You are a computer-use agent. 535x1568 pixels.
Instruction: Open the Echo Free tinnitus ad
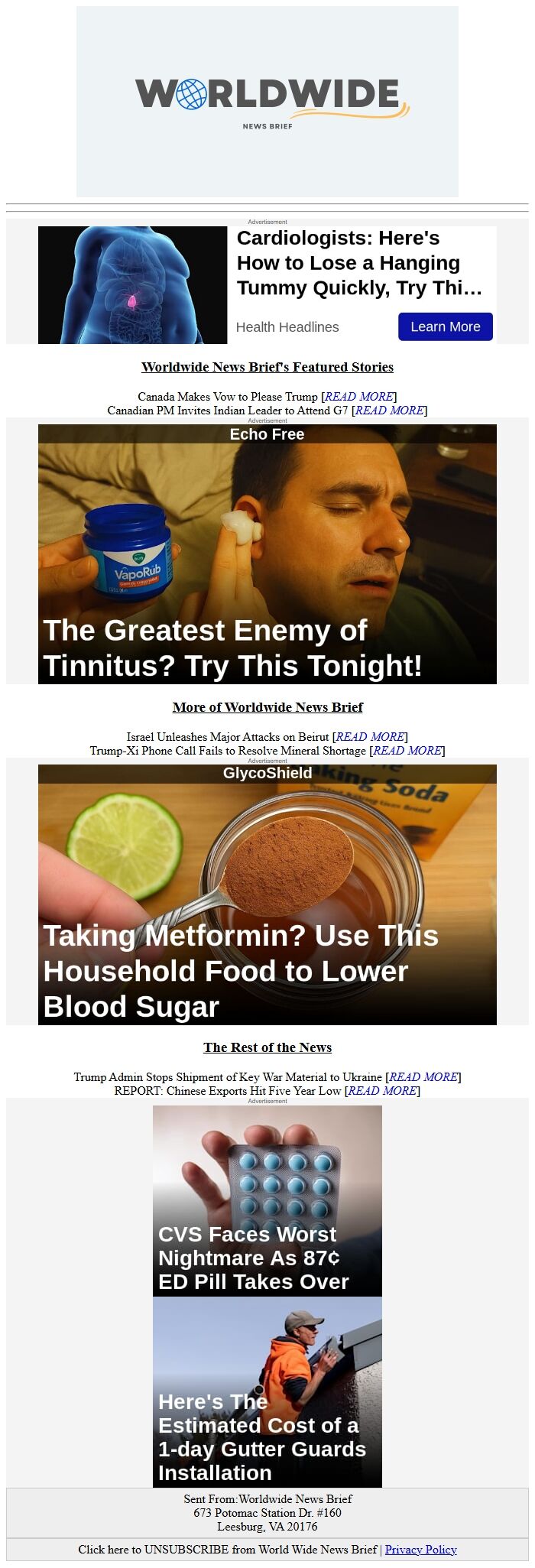[x=267, y=554]
